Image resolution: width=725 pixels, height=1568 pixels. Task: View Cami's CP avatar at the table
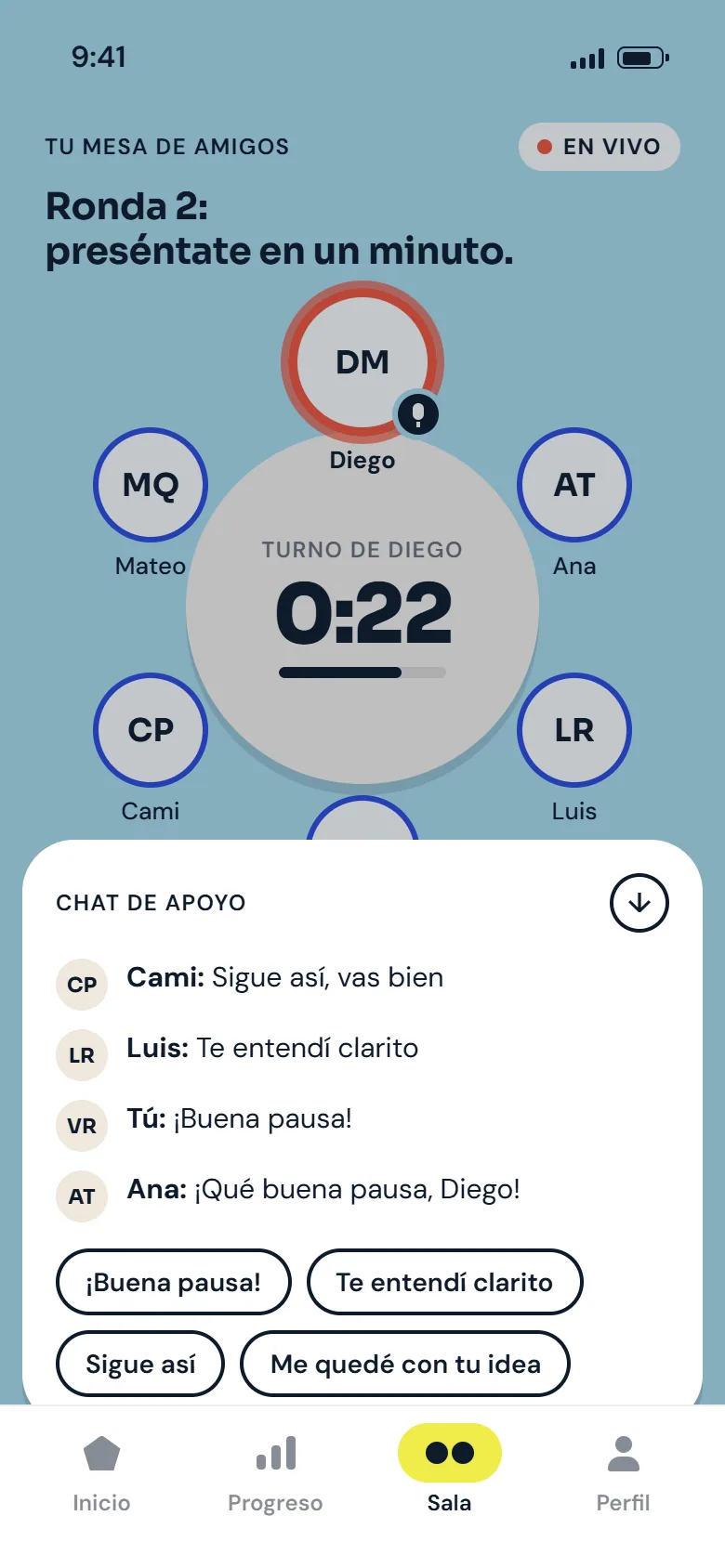151,730
